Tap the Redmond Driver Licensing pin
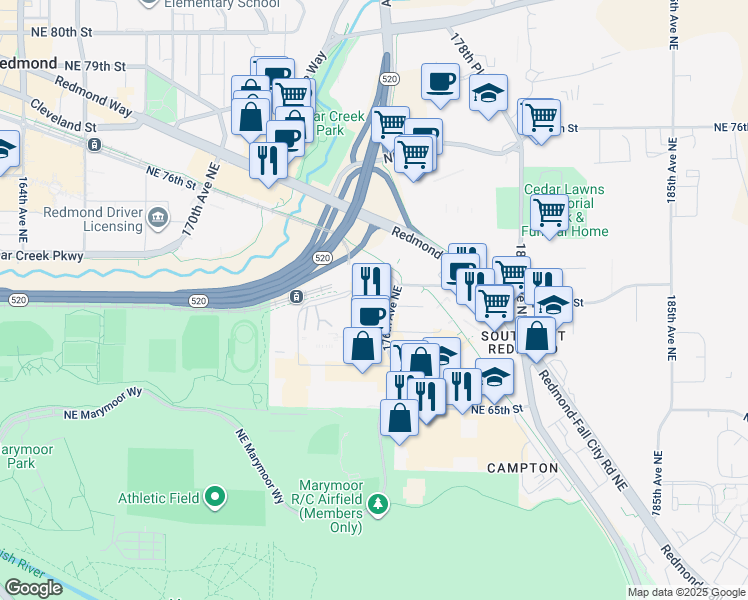This screenshot has width=748, height=600. click(x=158, y=219)
